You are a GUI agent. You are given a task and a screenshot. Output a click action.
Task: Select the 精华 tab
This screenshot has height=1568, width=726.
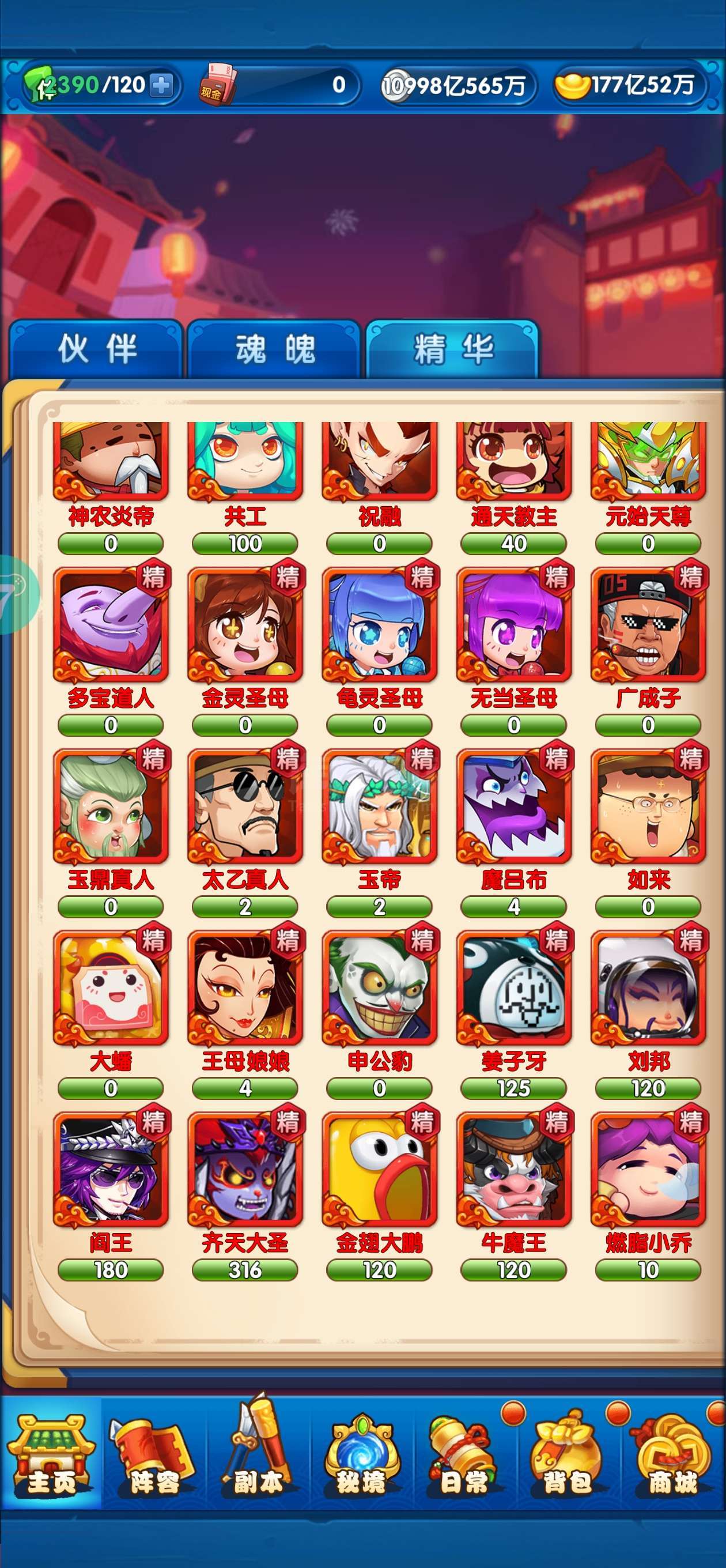453,349
